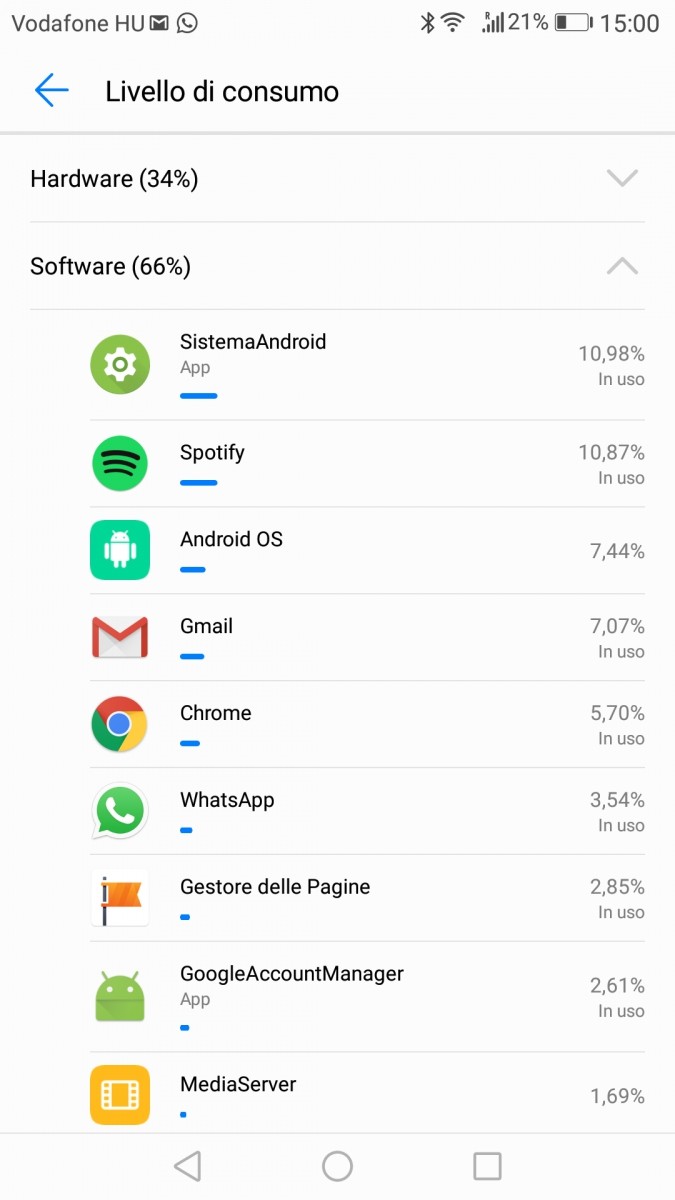The width and height of the screenshot is (675, 1200).
Task: Open SistemaAndroid consumption details
Action: click(367, 365)
